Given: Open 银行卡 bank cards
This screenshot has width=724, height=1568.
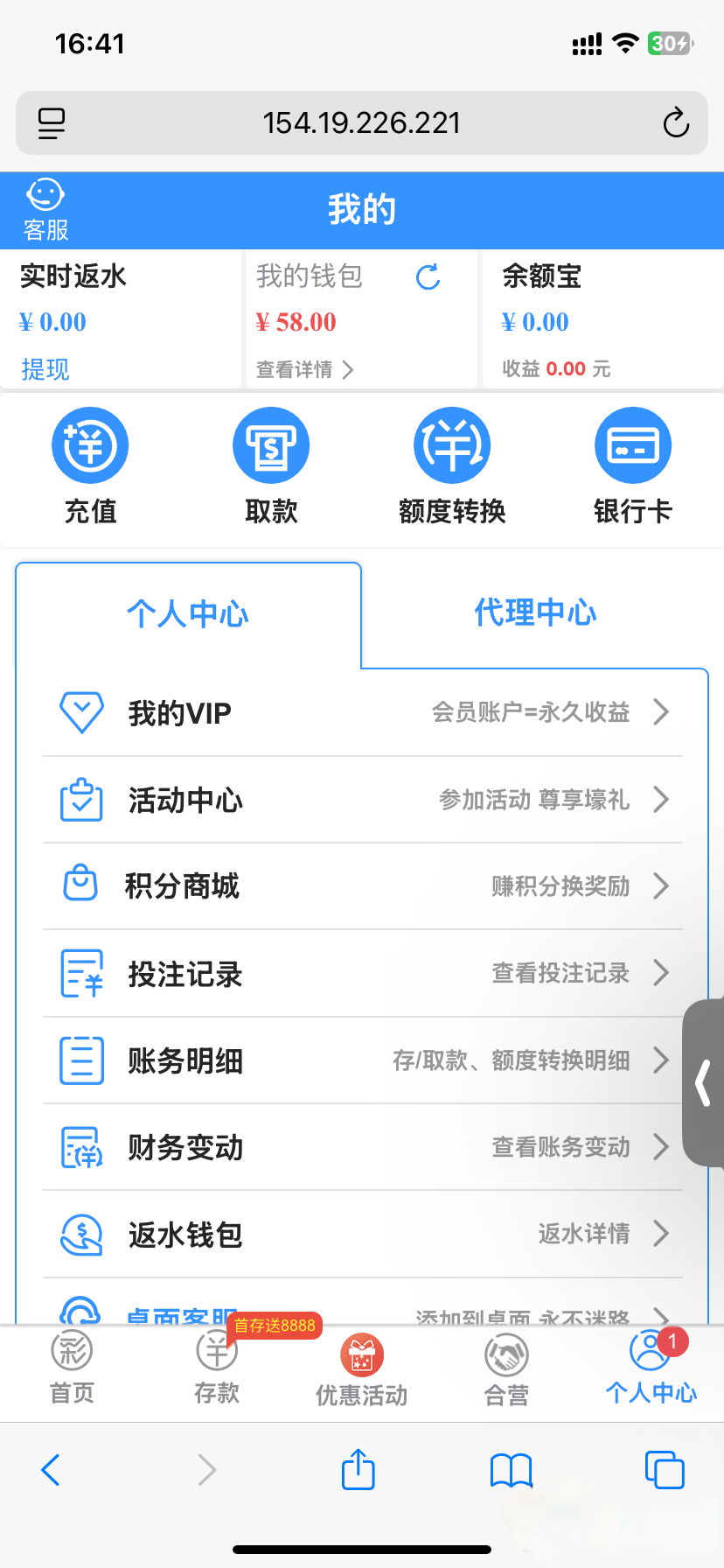Looking at the screenshot, I should (633, 465).
